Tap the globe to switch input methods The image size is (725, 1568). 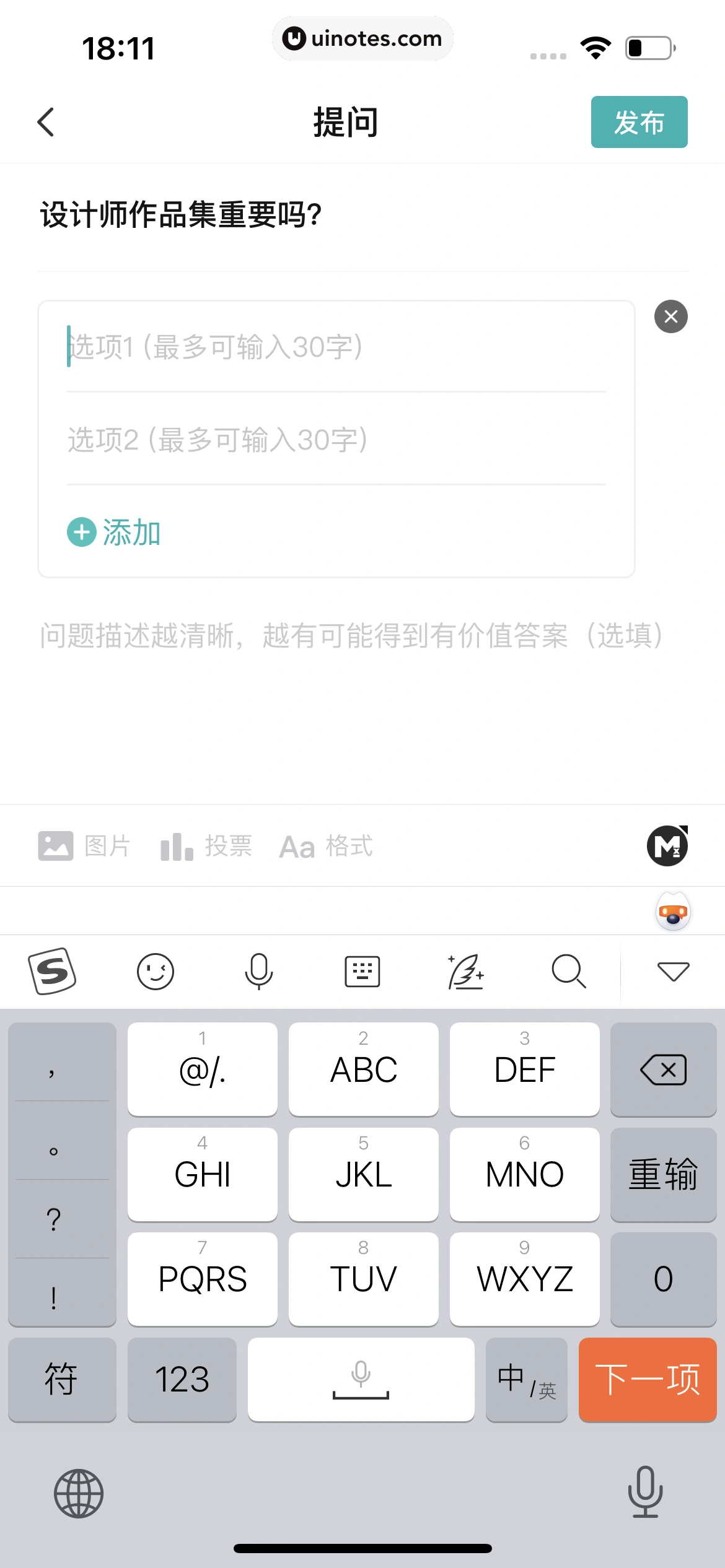(79, 1492)
